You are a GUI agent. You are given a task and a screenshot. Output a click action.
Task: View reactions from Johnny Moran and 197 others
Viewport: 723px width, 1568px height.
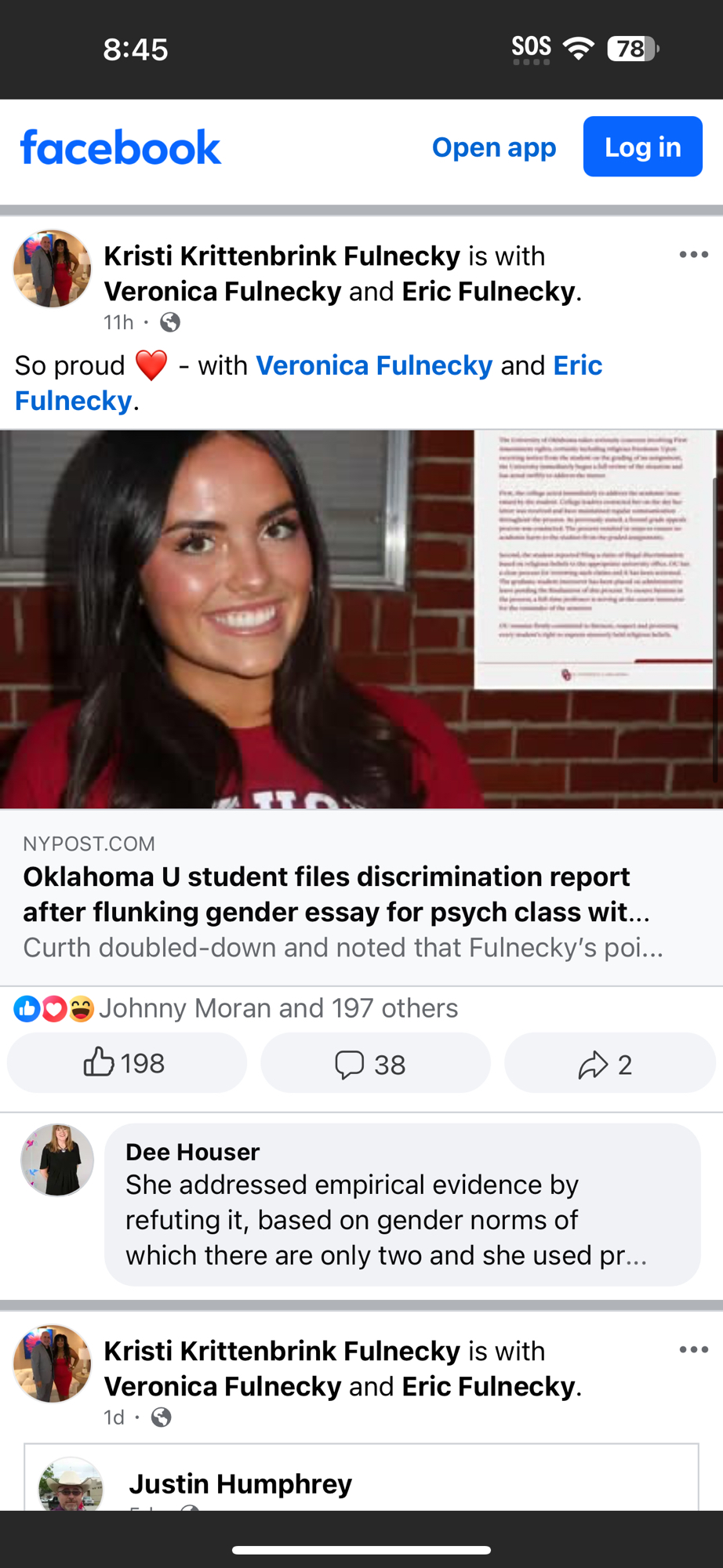(x=277, y=1008)
